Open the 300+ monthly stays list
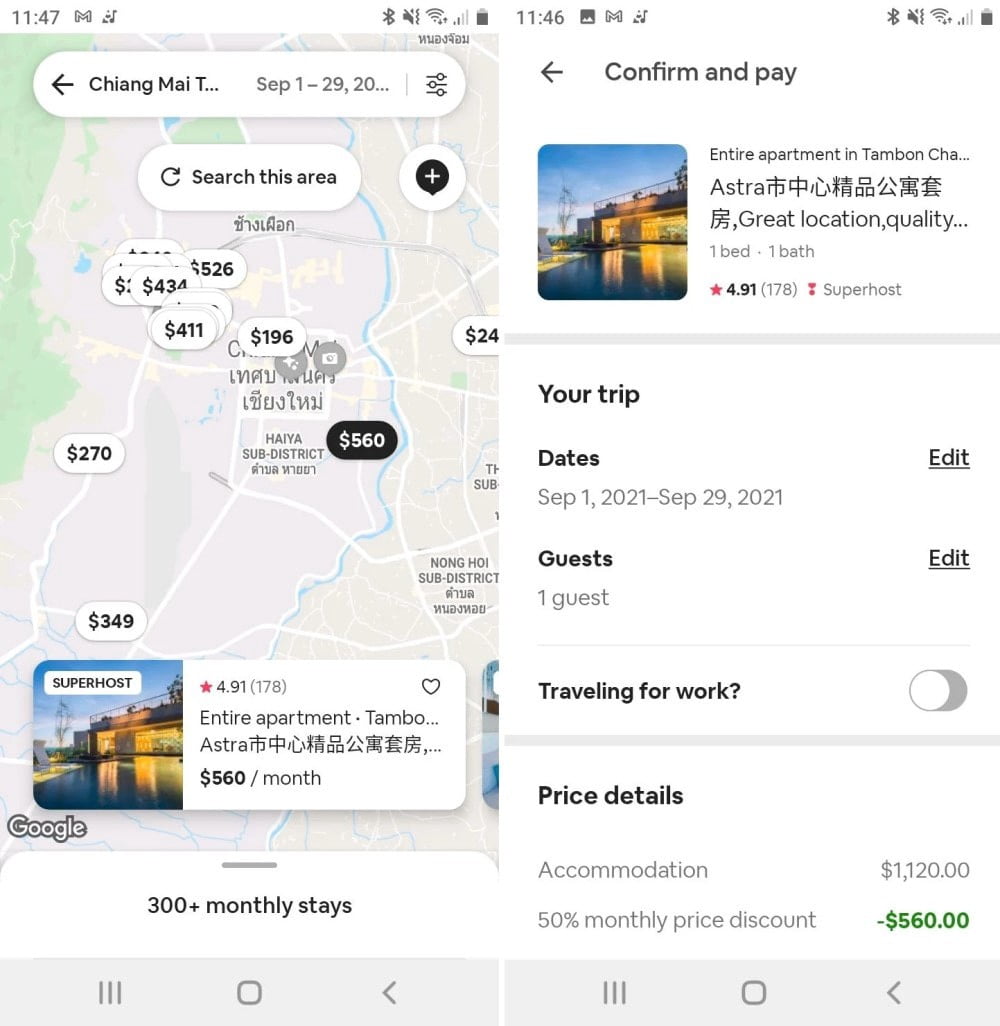1000x1026 pixels. click(x=249, y=906)
